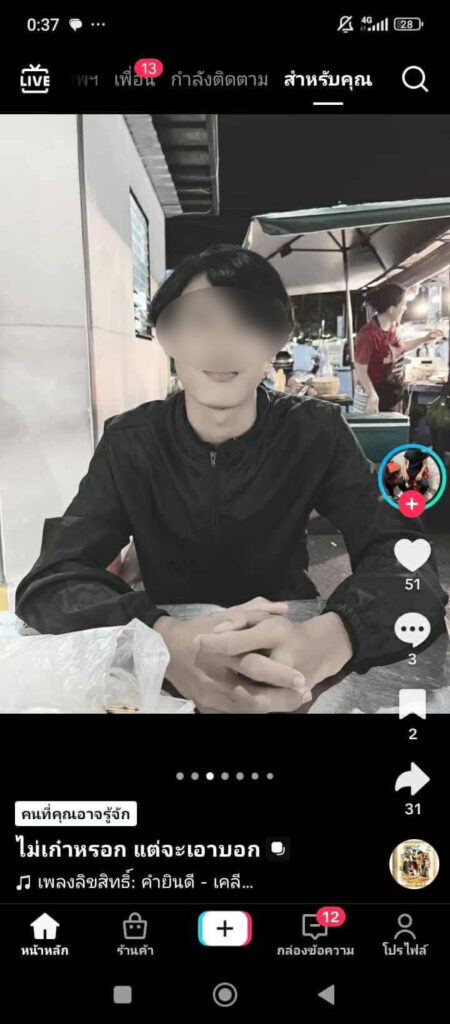450x1024 pixels.
Task: Open the search magnifier
Action: pyautogui.click(x=415, y=80)
